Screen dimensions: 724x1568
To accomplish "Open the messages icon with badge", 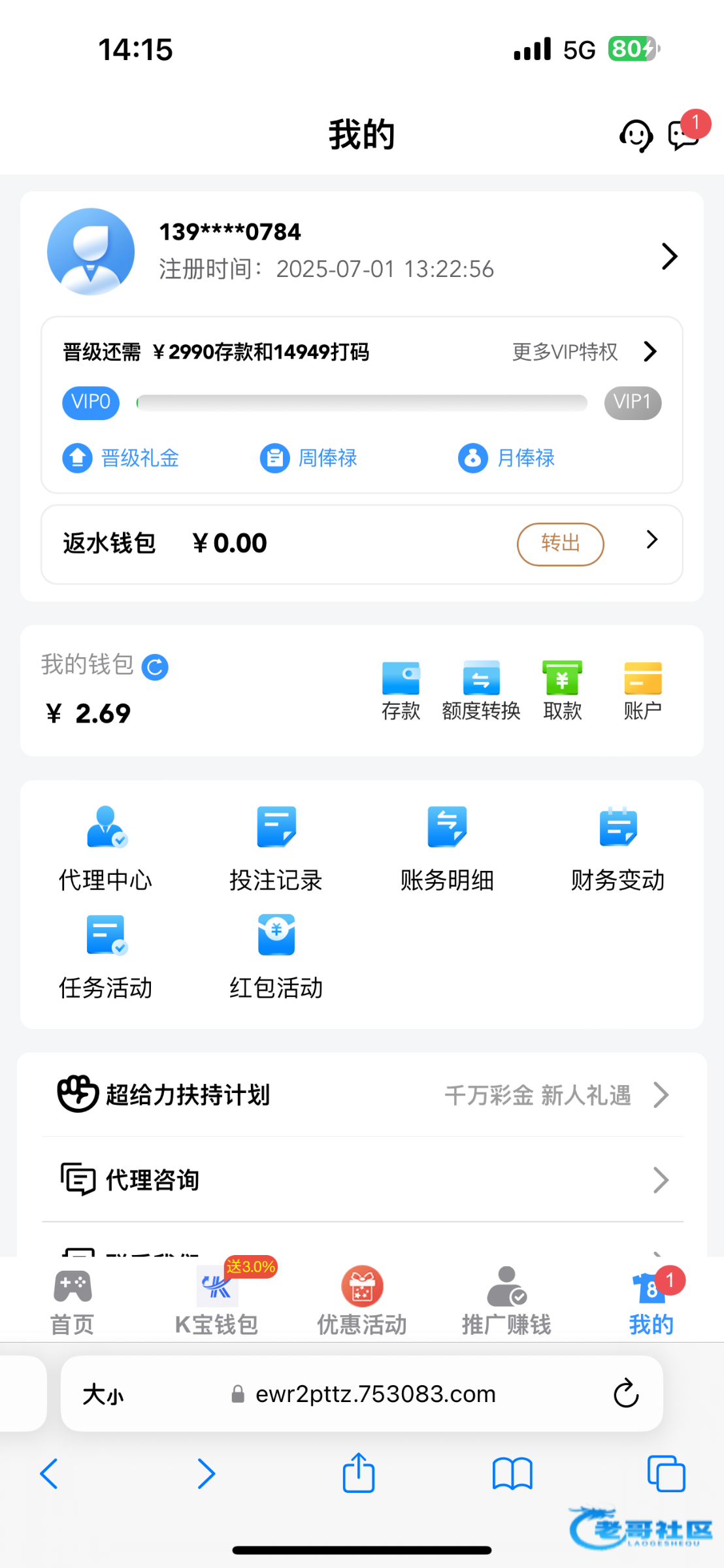I will pos(684,135).
